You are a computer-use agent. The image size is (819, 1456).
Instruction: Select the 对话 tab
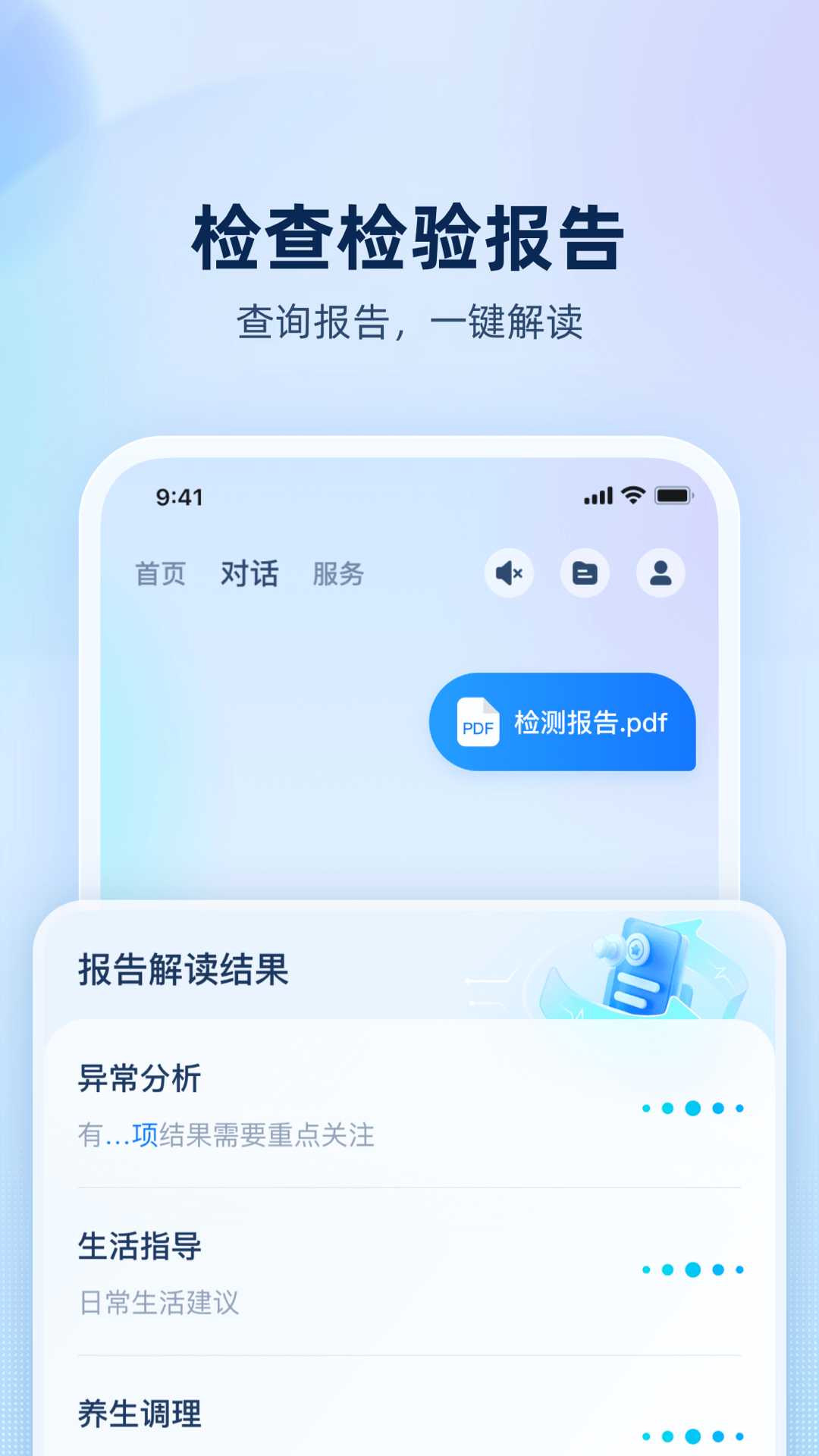(250, 574)
